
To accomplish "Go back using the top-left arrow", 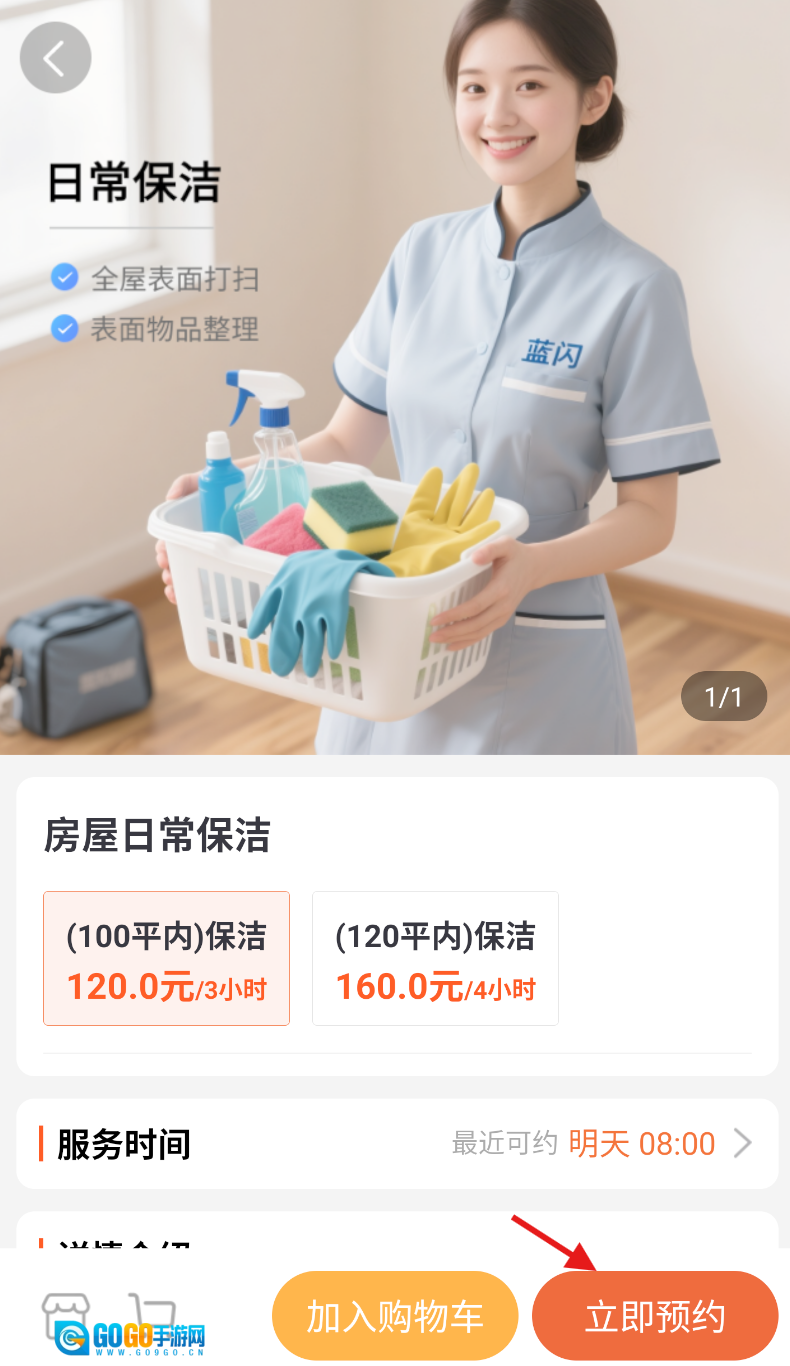I will (55, 58).
